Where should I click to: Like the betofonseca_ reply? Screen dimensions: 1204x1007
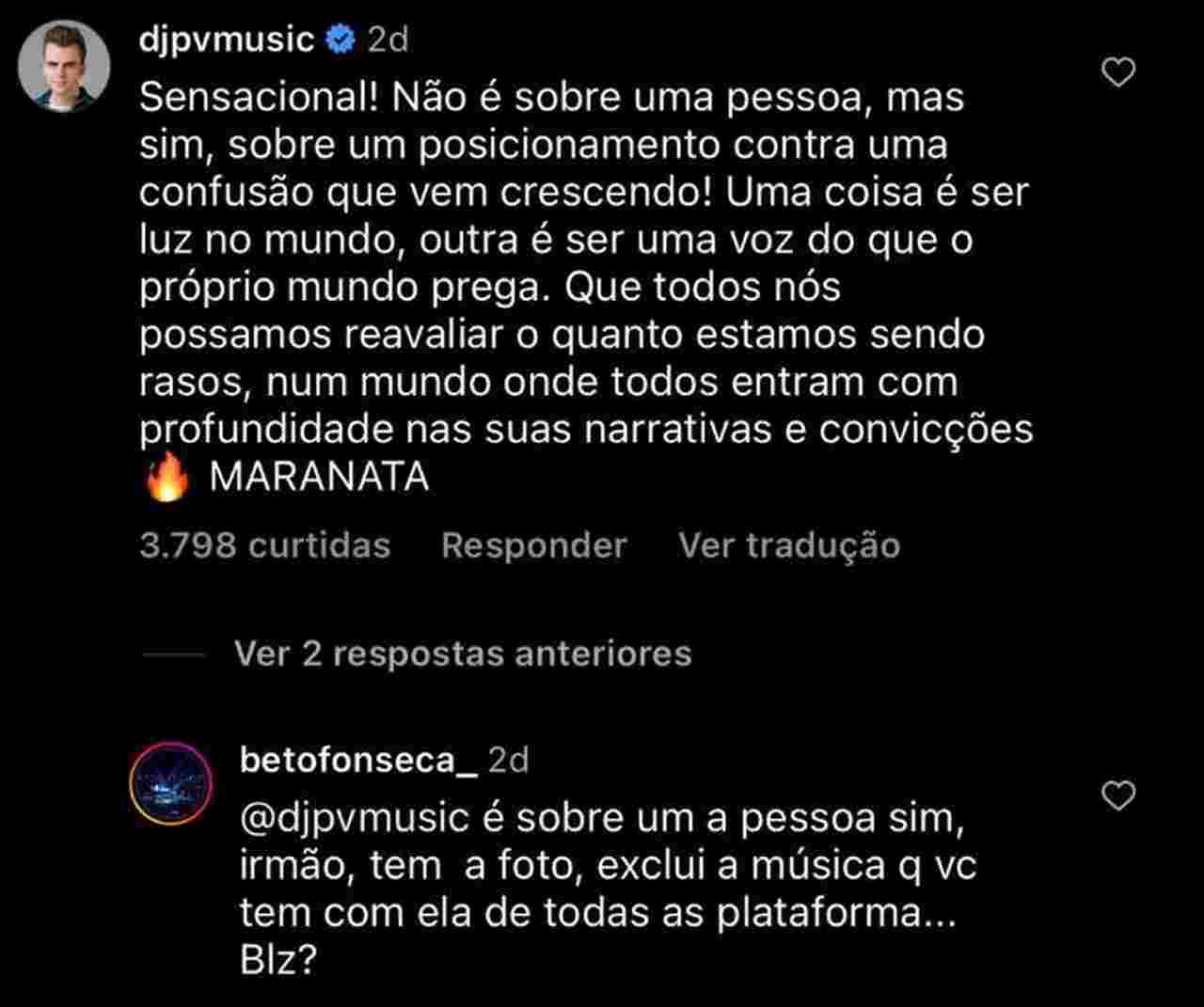click(x=1117, y=796)
